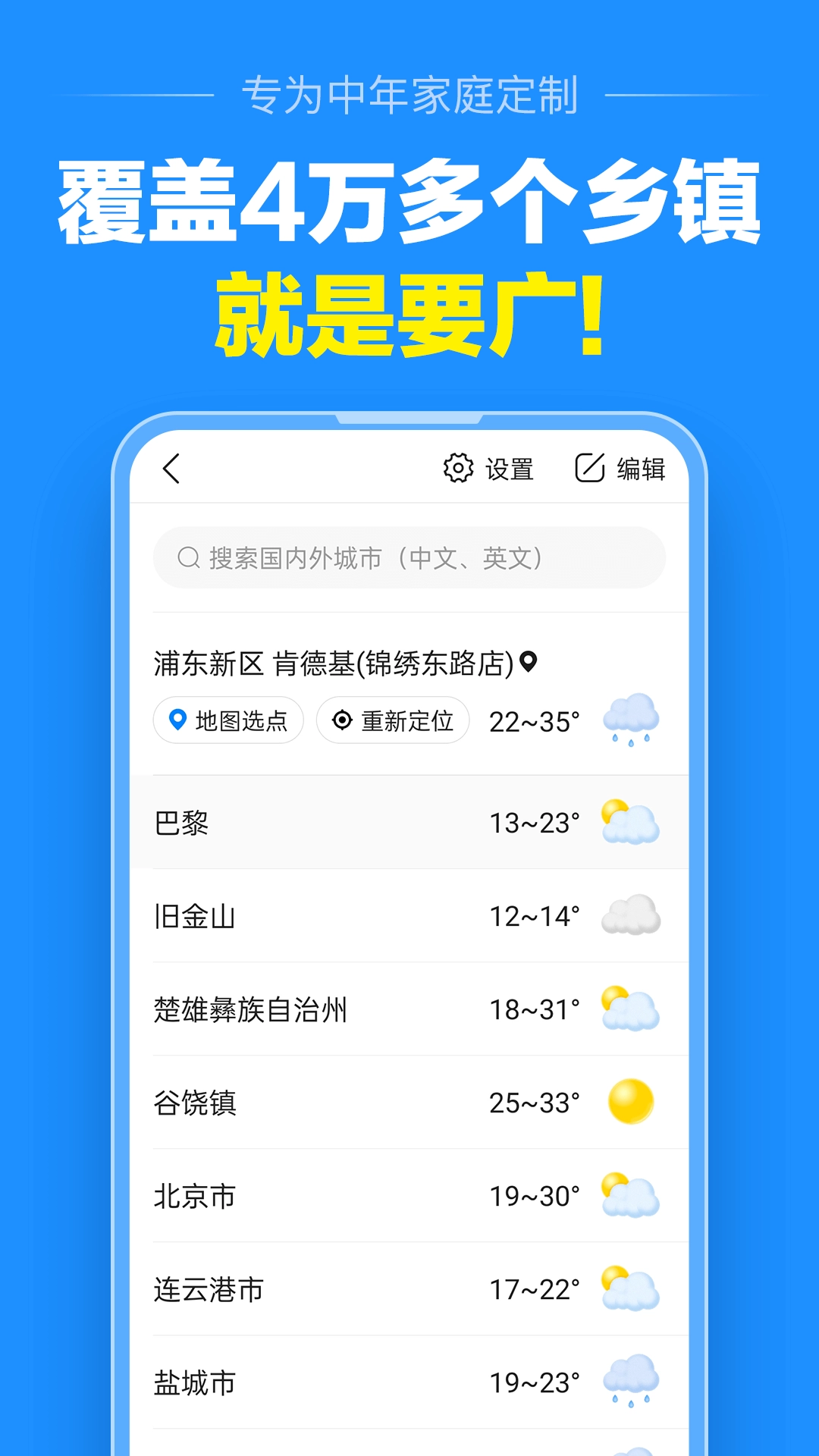
Task: View weather for 连云港市
Action: point(303,1288)
